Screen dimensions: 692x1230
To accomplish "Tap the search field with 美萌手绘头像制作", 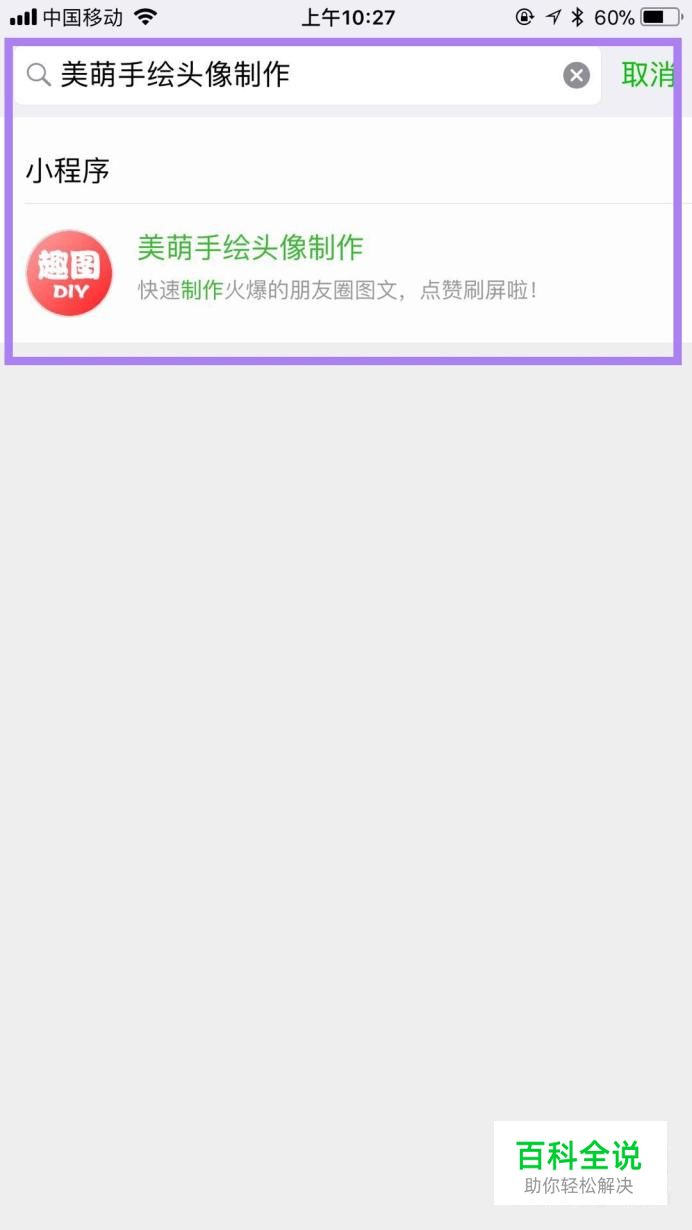I will 306,75.
